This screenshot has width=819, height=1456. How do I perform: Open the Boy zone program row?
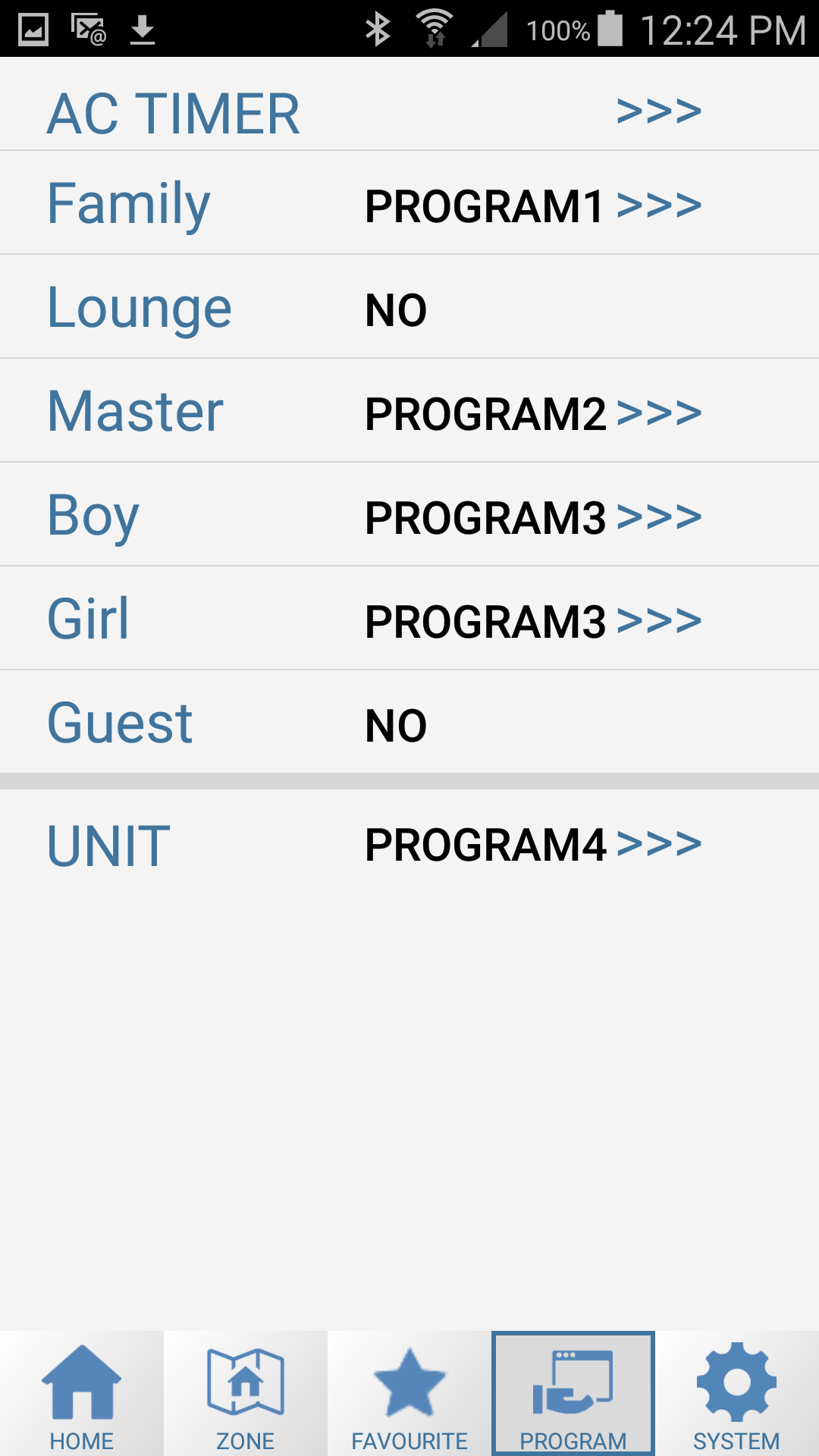[x=409, y=516]
